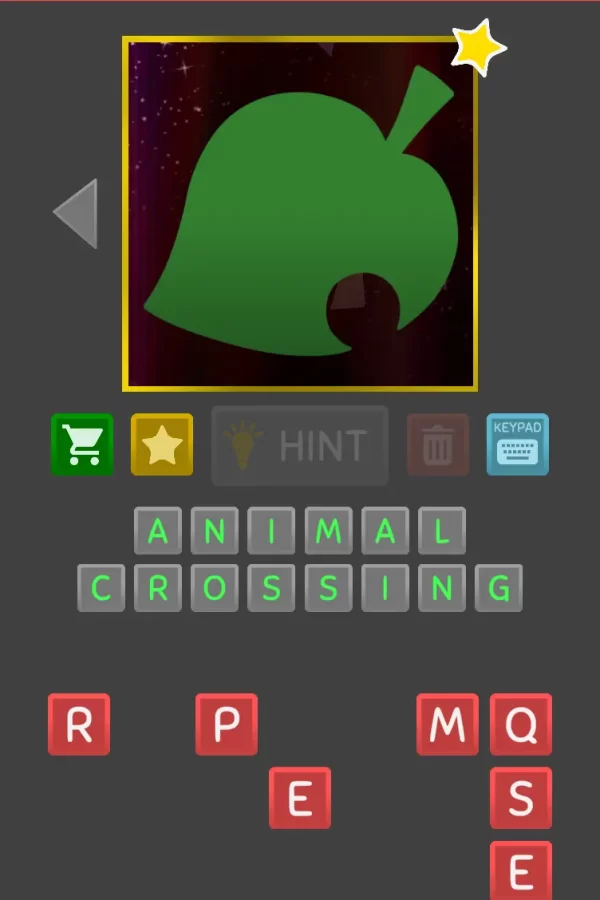Screen dimensions: 600x900
Task: Remove the G from the CROSSING answer
Action: click(x=498, y=588)
